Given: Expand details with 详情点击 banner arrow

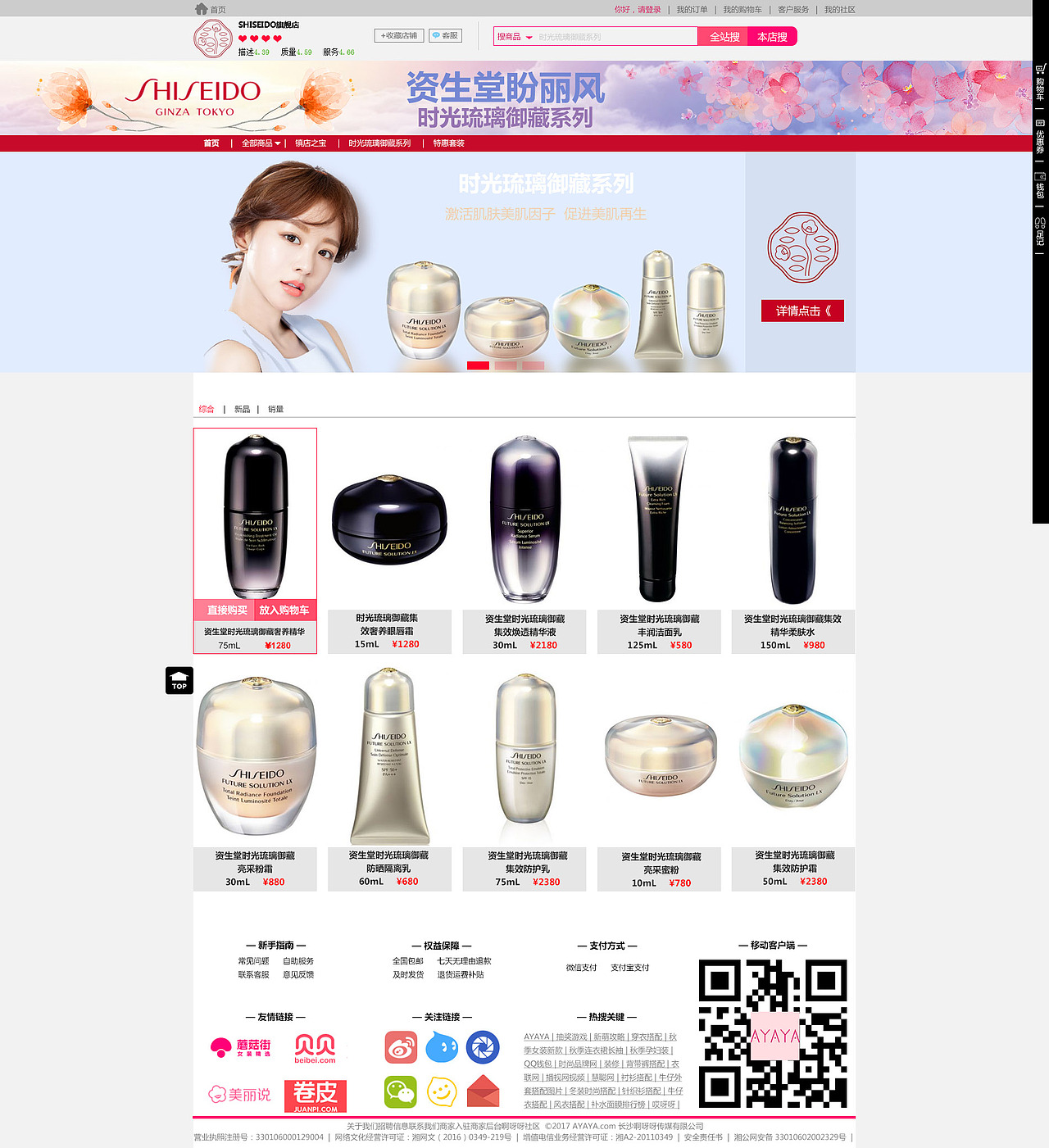Looking at the screenshot, I should tap(802, 311).
